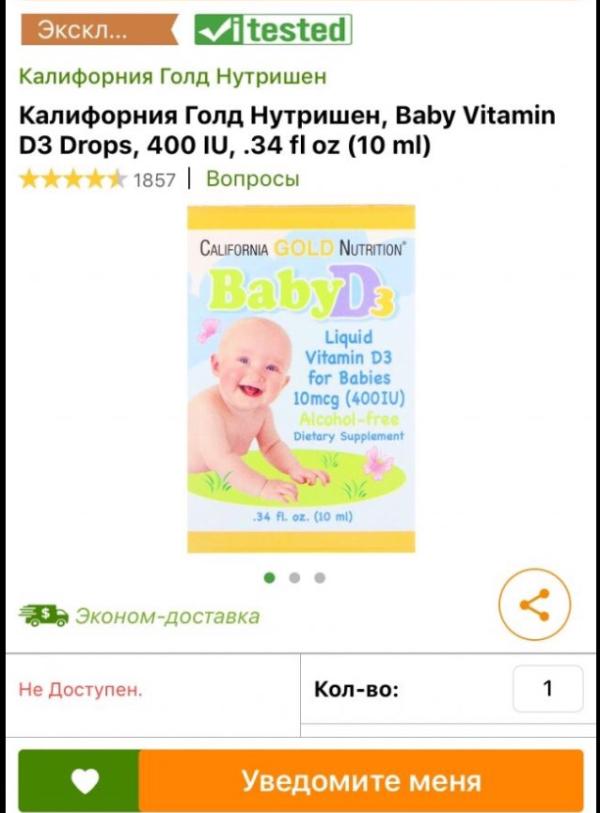Open the Вопросы section
Image resolution: width=600 pixels, height=813 pixels.
coord(253,179)
